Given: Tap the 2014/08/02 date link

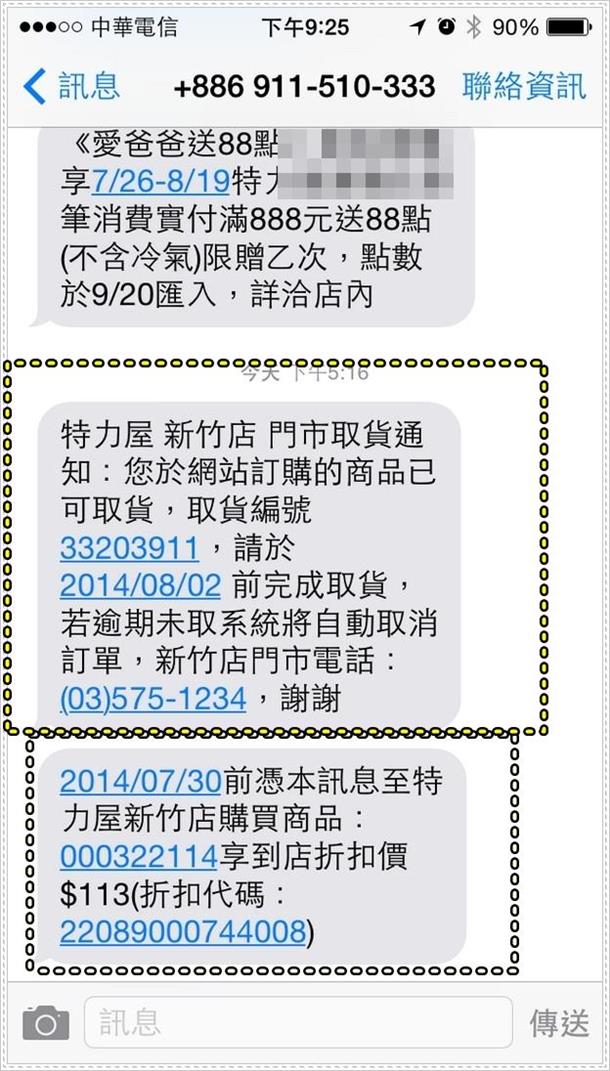Looking at the screenshot, I should (x=141, y=586).
